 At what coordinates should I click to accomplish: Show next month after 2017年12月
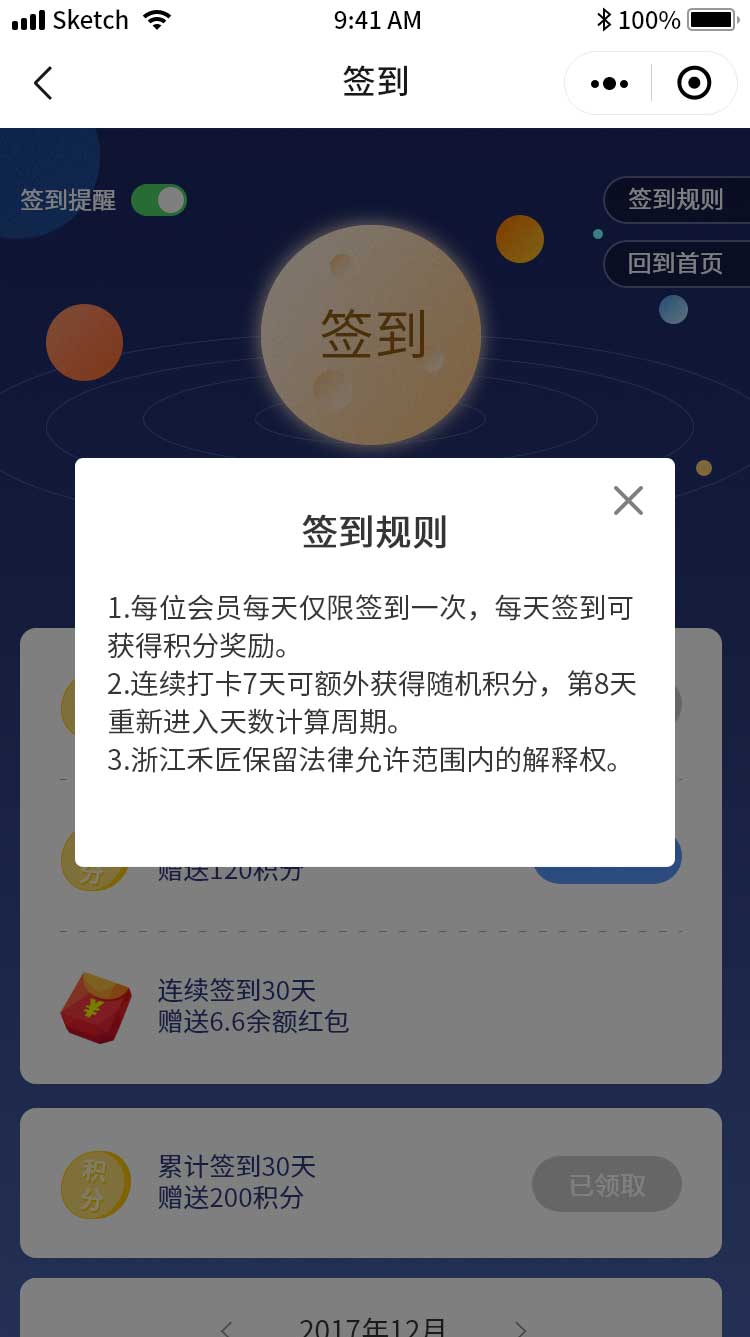coord(520,1328)
